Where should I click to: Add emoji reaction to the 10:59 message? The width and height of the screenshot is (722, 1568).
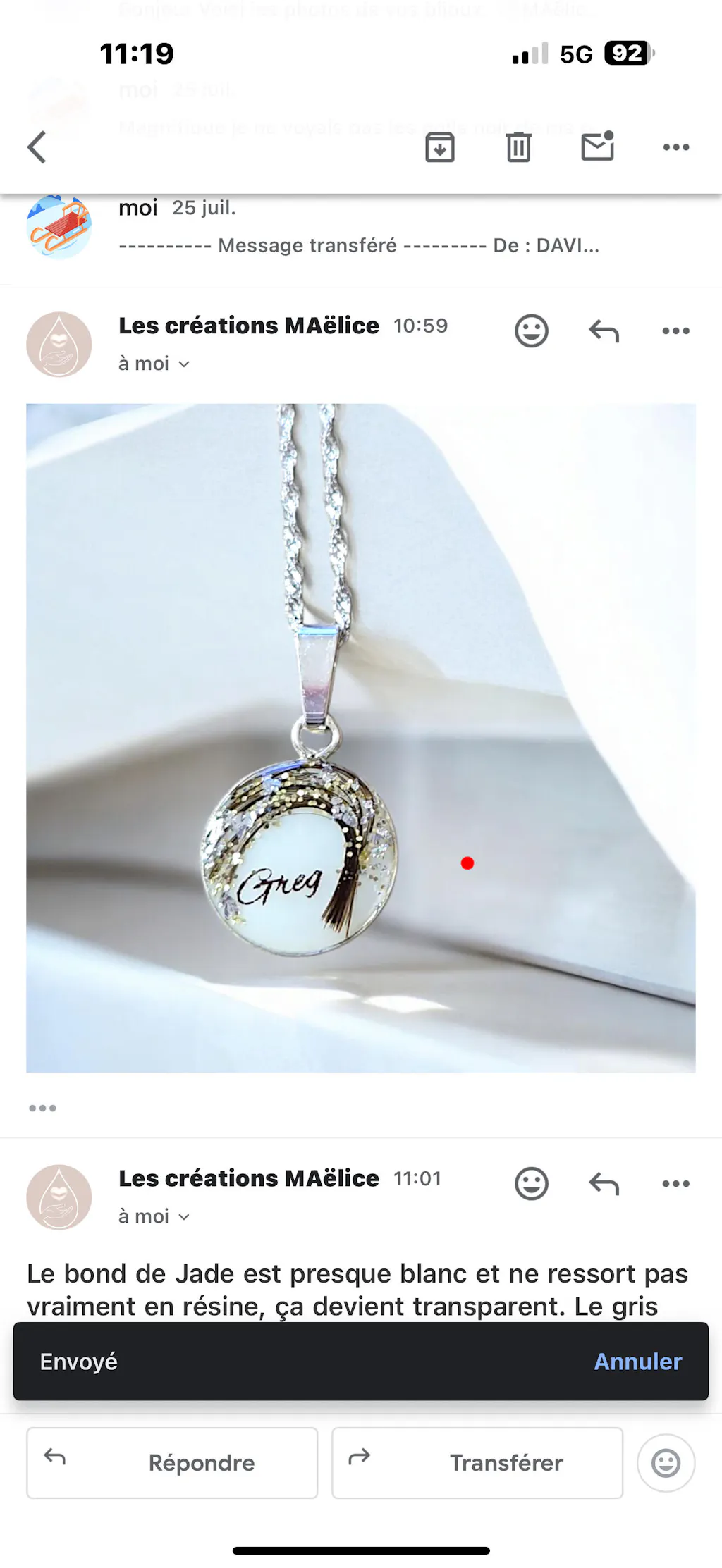(531, 331)
